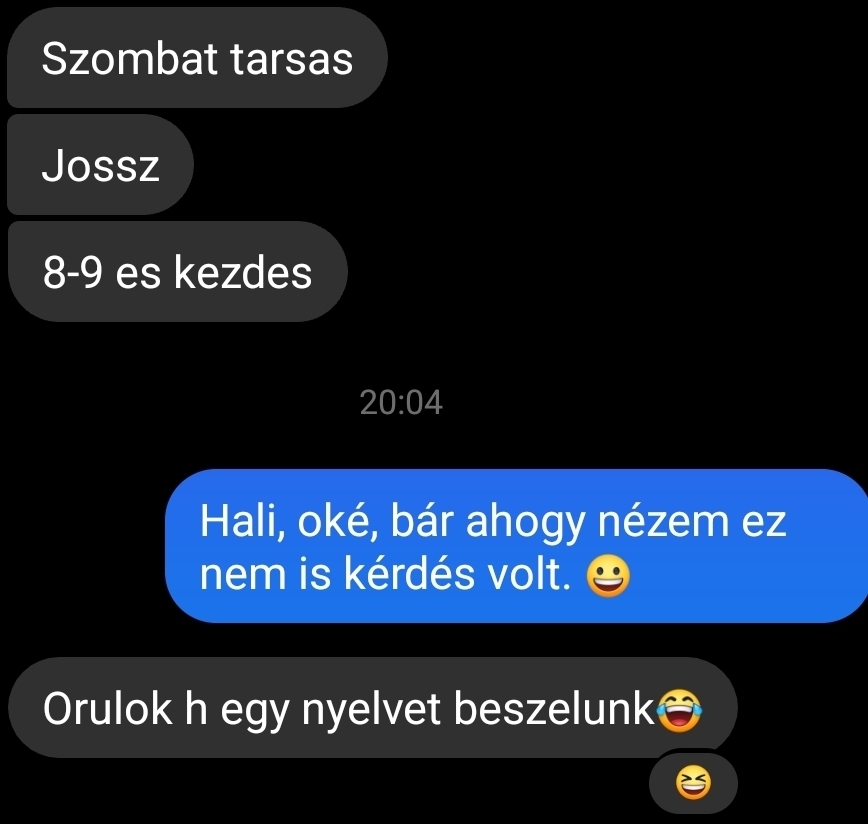
Task: Tap the '8-9 es kezdes' message bubble
Action: click(x=177, y=272)
